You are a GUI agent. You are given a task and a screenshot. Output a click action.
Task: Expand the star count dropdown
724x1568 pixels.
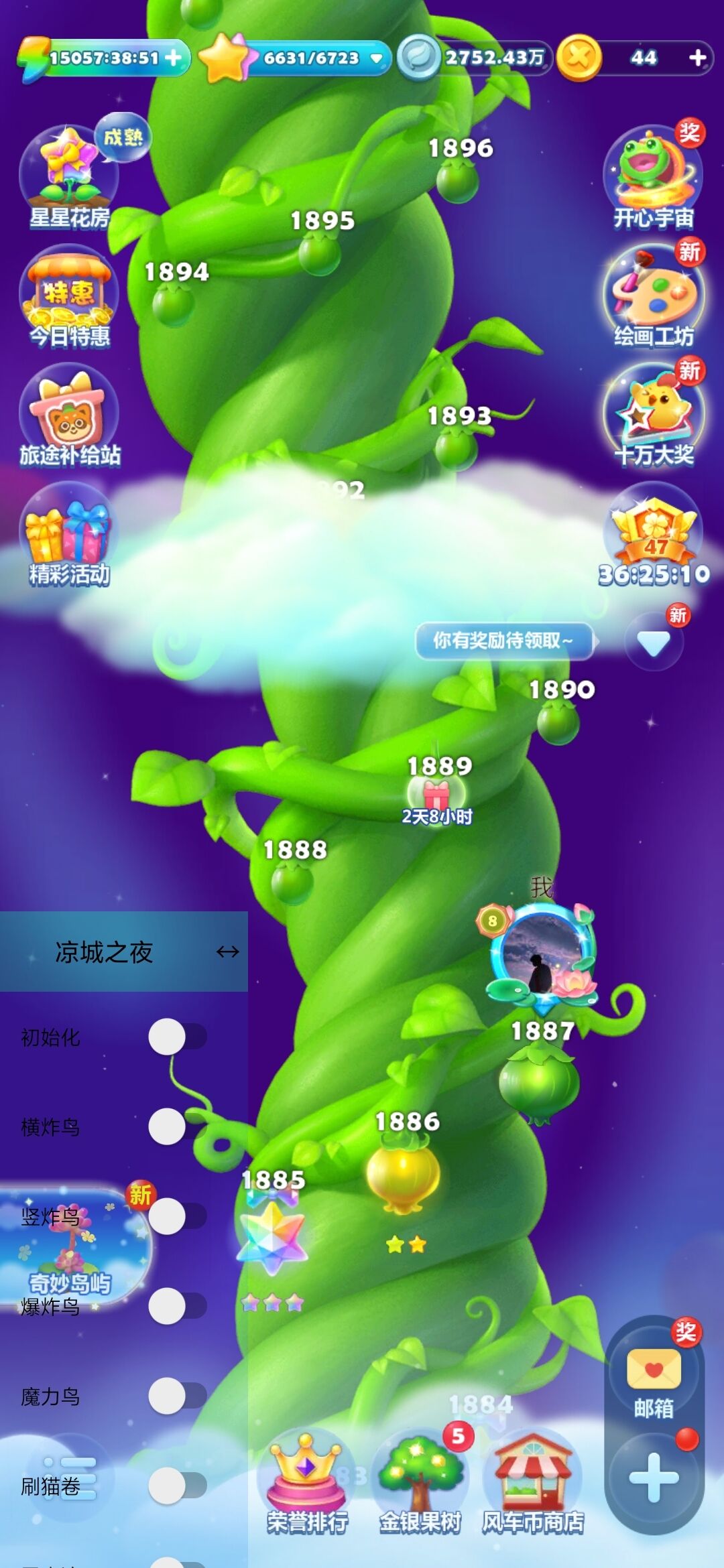(377, 58)
